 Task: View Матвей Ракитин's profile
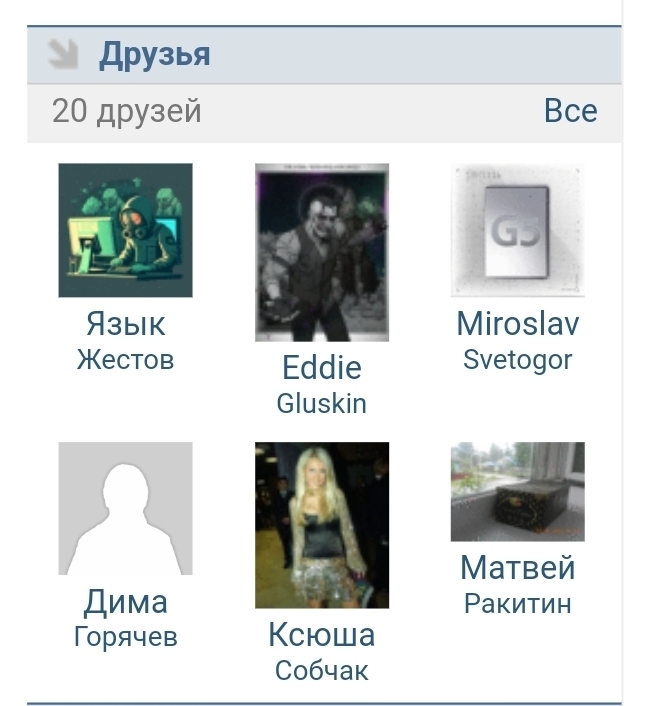point(517,493)
